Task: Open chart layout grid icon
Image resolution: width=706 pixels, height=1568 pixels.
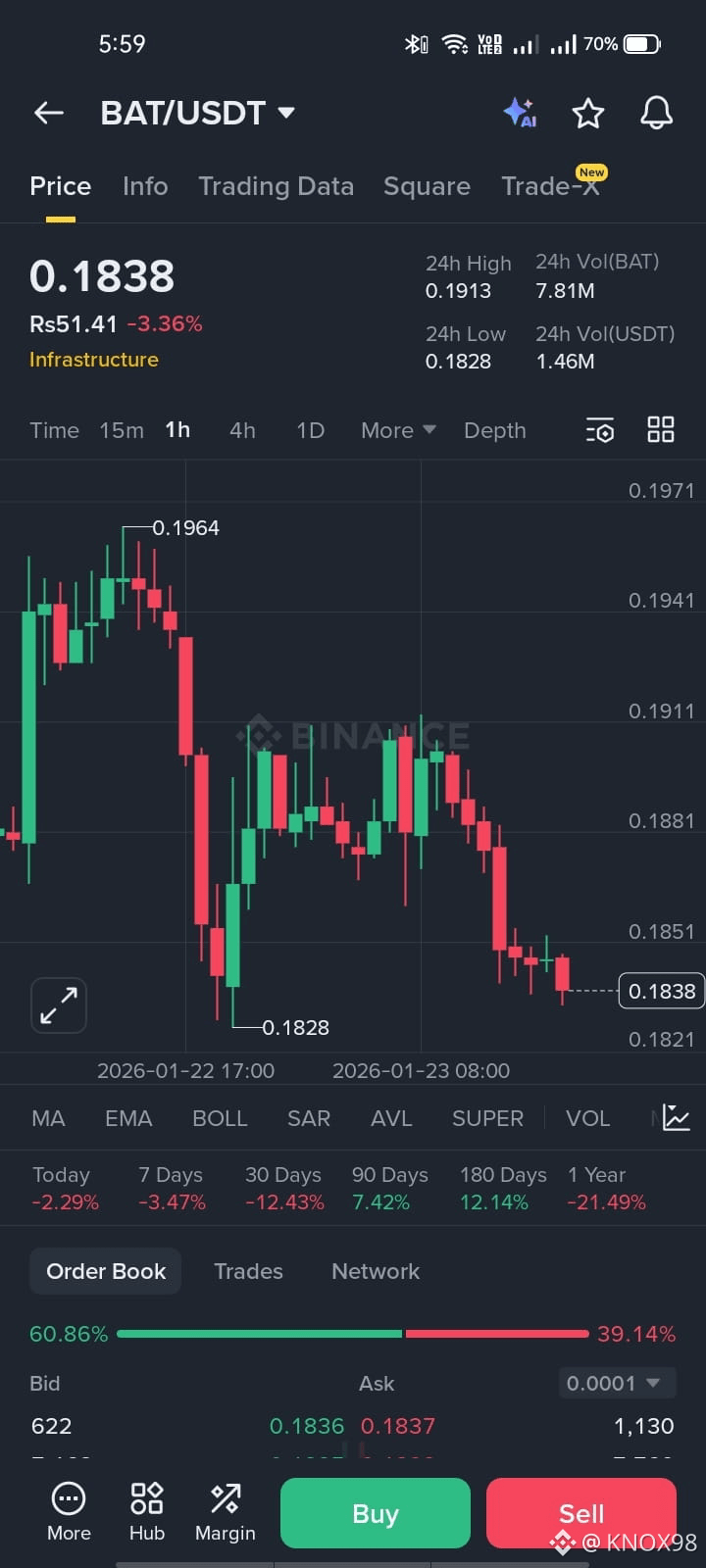Action: coord(660,429)
